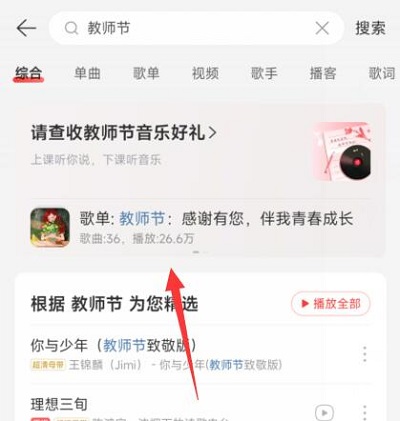Switch to the 歌单 tab
400x421 pixels.
click(x=146, y=73)
